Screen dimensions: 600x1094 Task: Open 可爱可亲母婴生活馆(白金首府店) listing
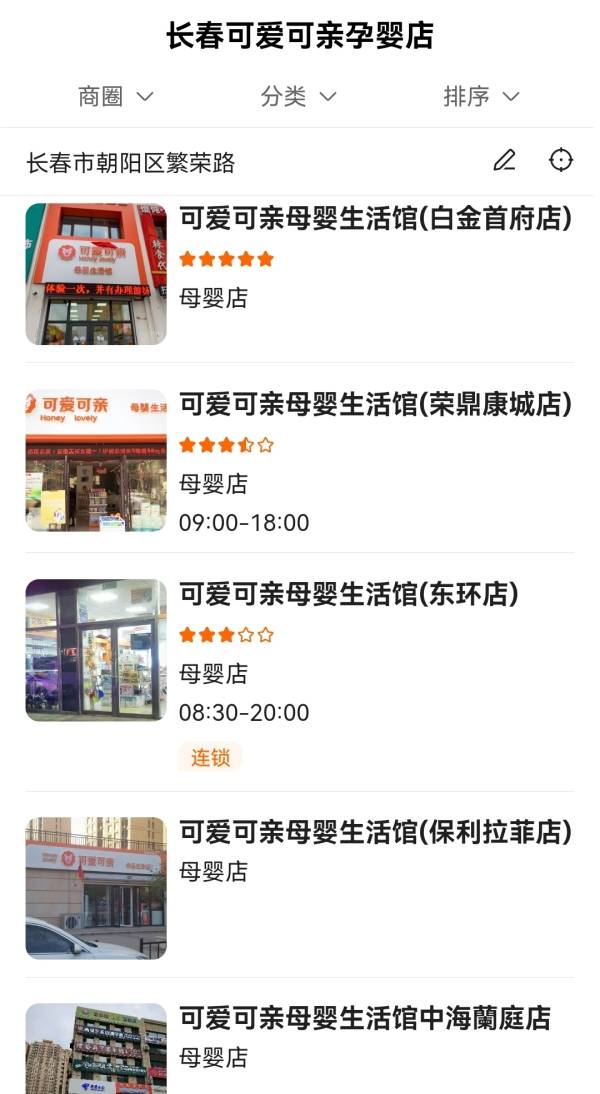(x=300, y=275)
